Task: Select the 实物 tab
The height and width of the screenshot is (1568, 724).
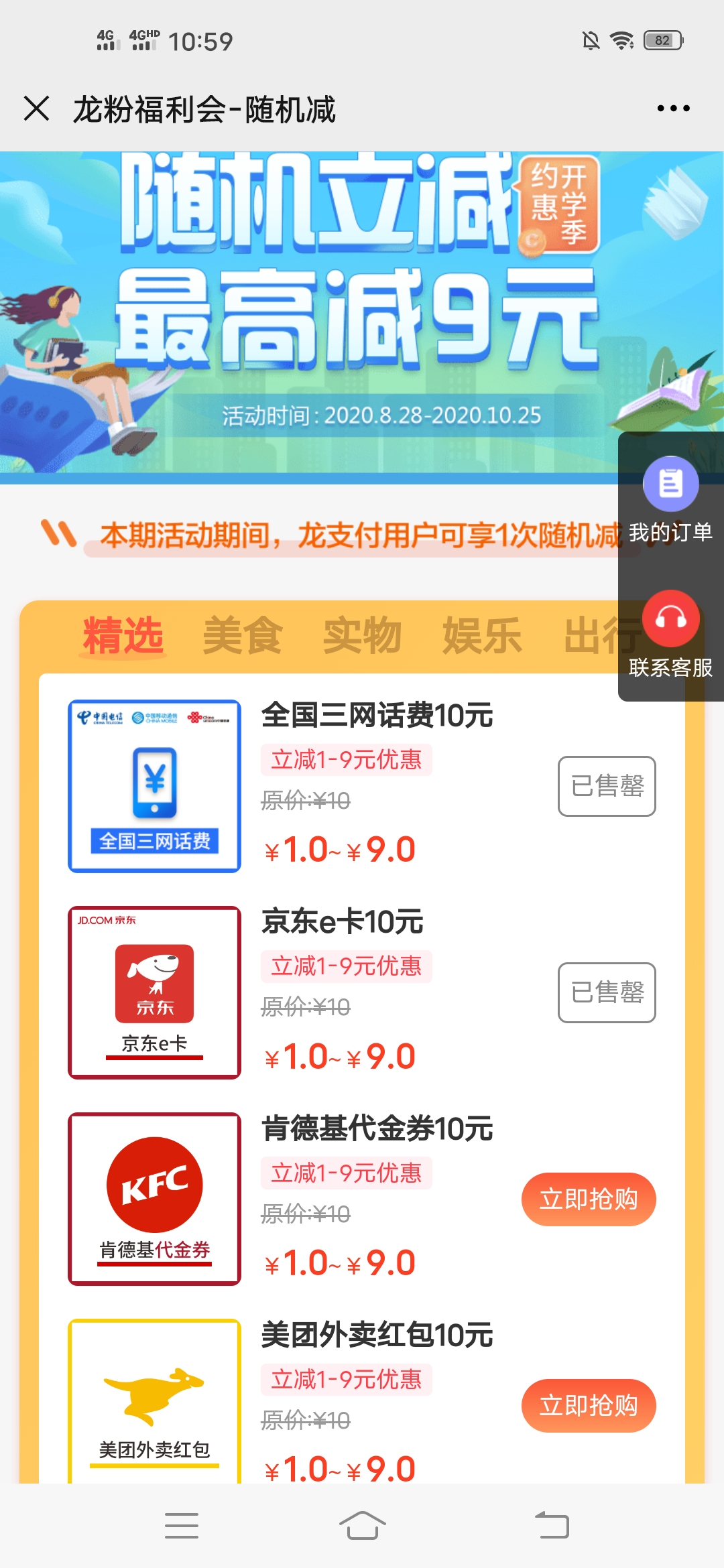Action: pos(362,635)
